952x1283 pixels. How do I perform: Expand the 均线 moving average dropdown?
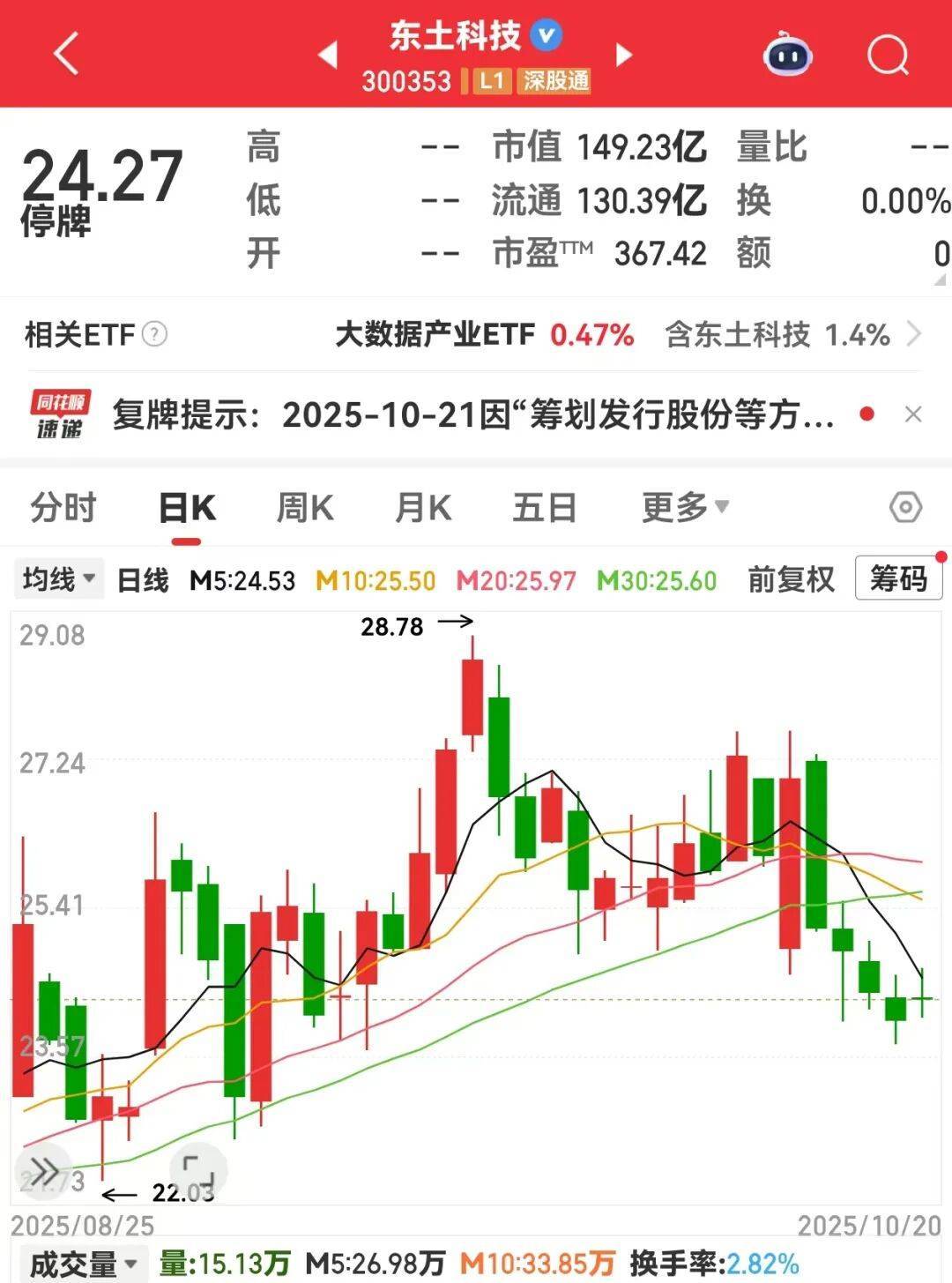pyautogui.click(x=56, y=579)
